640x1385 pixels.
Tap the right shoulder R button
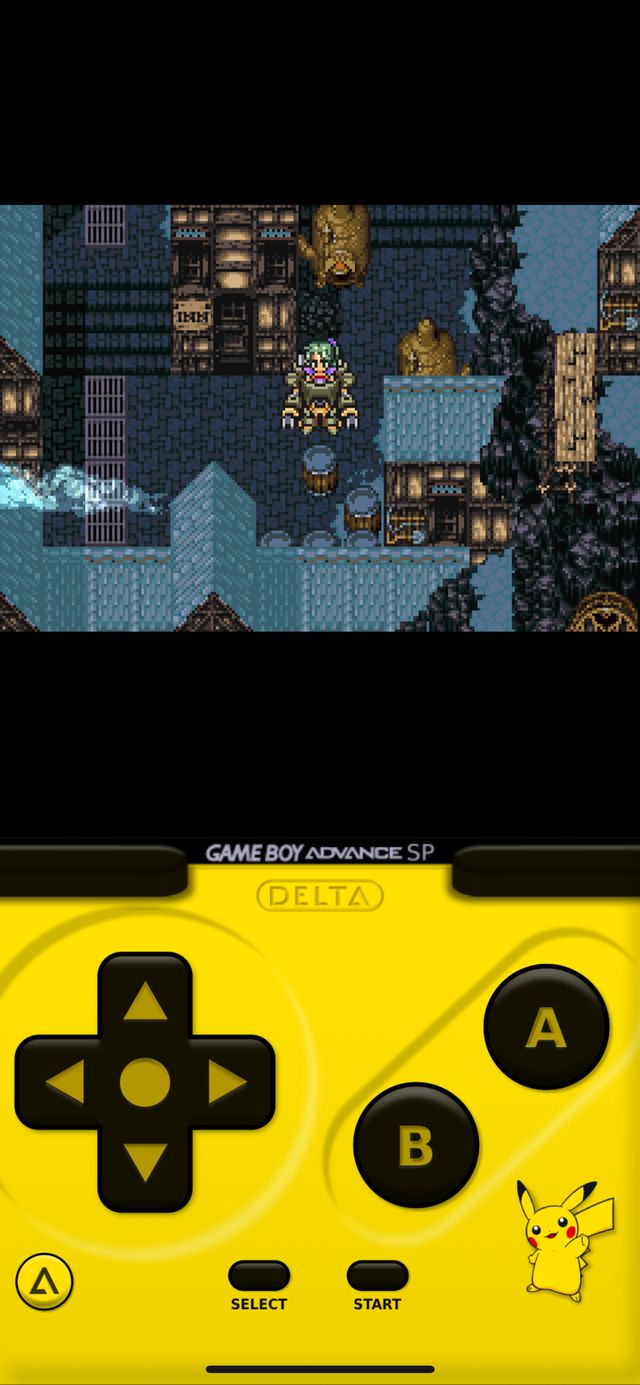pos(546,868)
